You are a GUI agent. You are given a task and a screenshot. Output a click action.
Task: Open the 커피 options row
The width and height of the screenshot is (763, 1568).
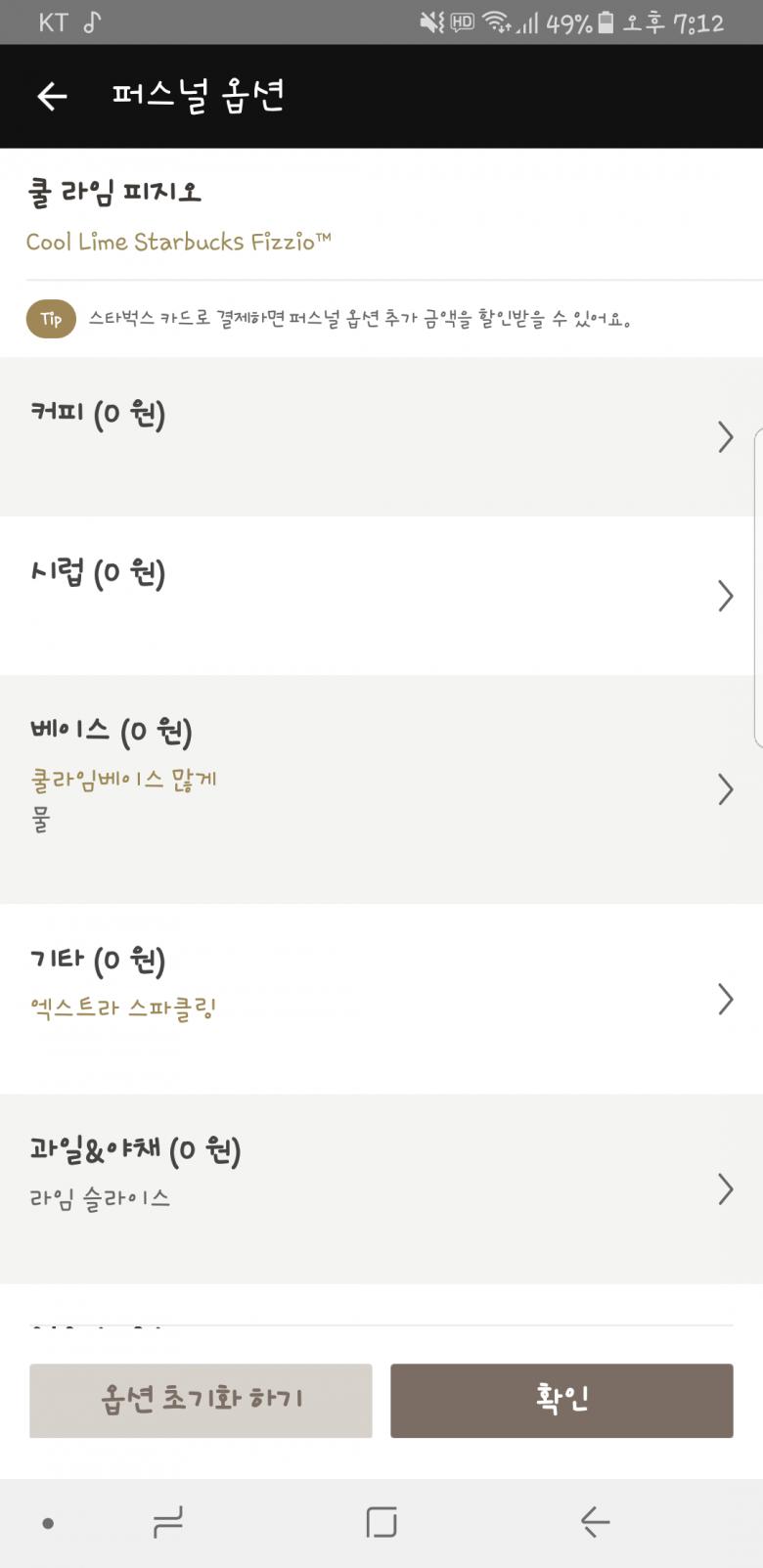click(x=381, y=436)
